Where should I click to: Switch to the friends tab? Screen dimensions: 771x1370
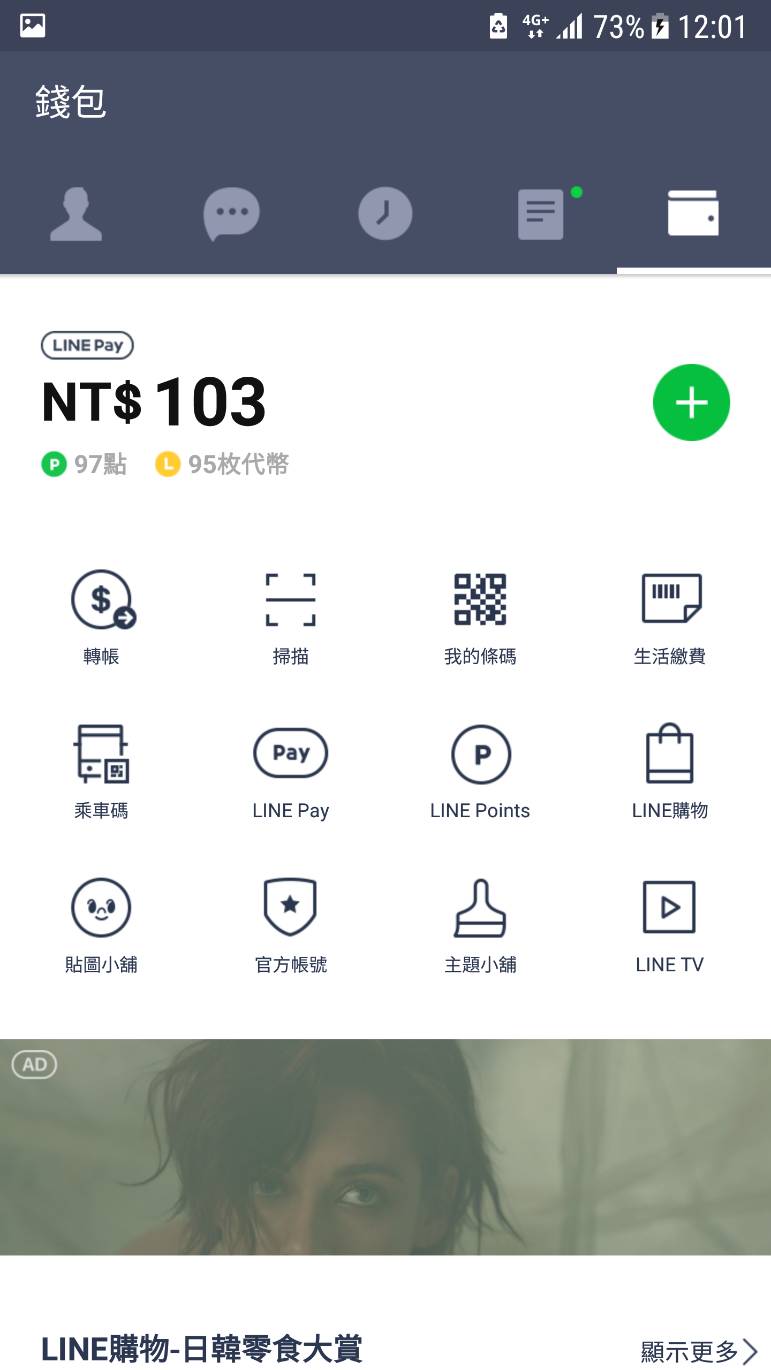click(x=76, y=213)
